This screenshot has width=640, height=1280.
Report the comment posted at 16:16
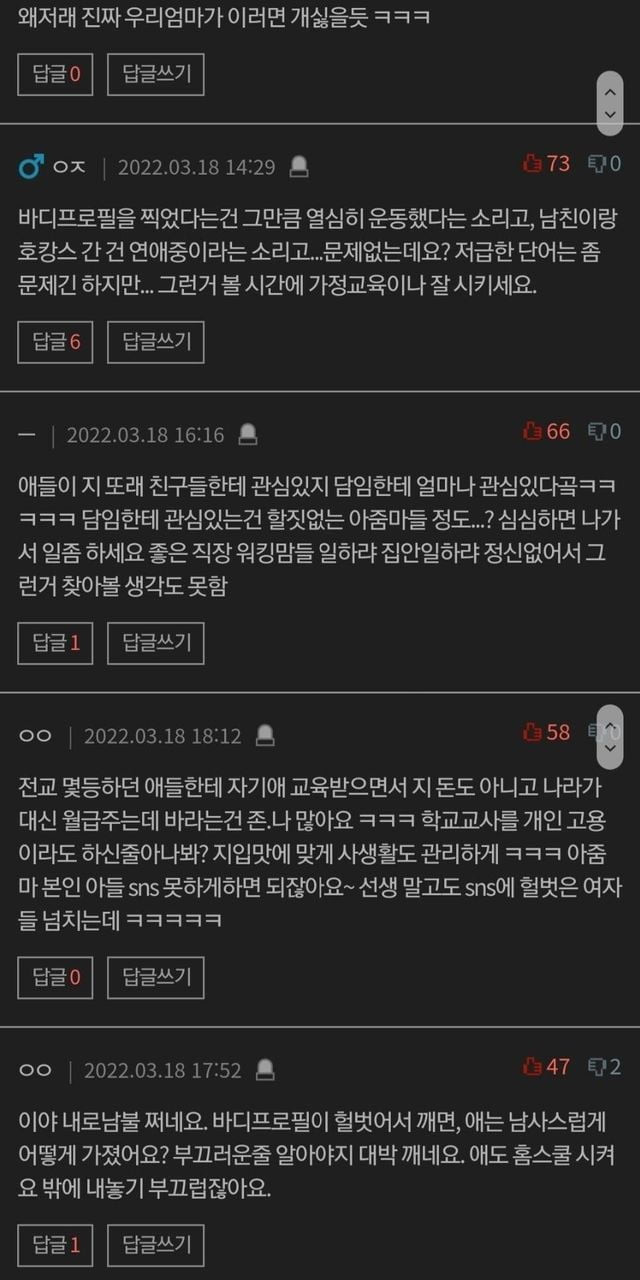click(x=248, y=434)
